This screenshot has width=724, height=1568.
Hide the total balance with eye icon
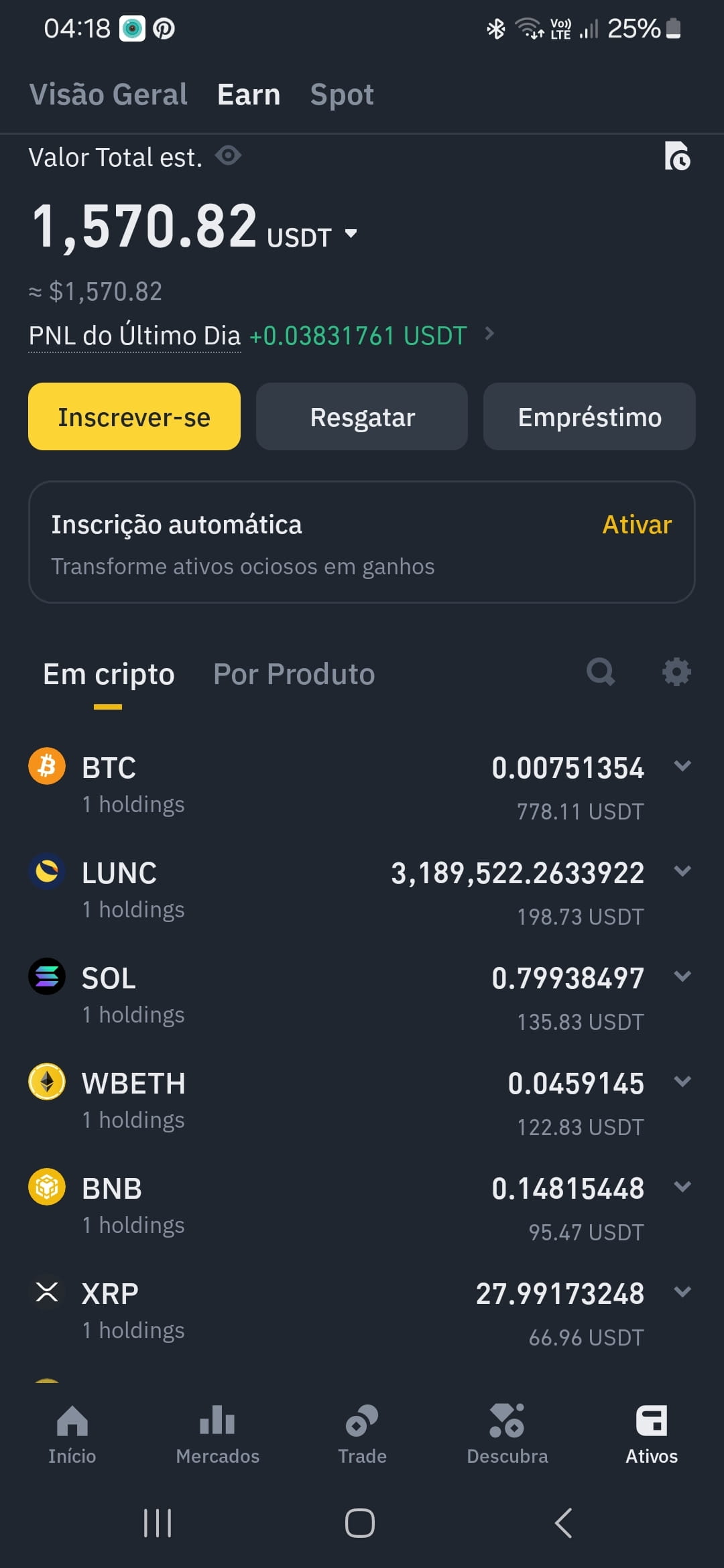click(x=228, y=156)
